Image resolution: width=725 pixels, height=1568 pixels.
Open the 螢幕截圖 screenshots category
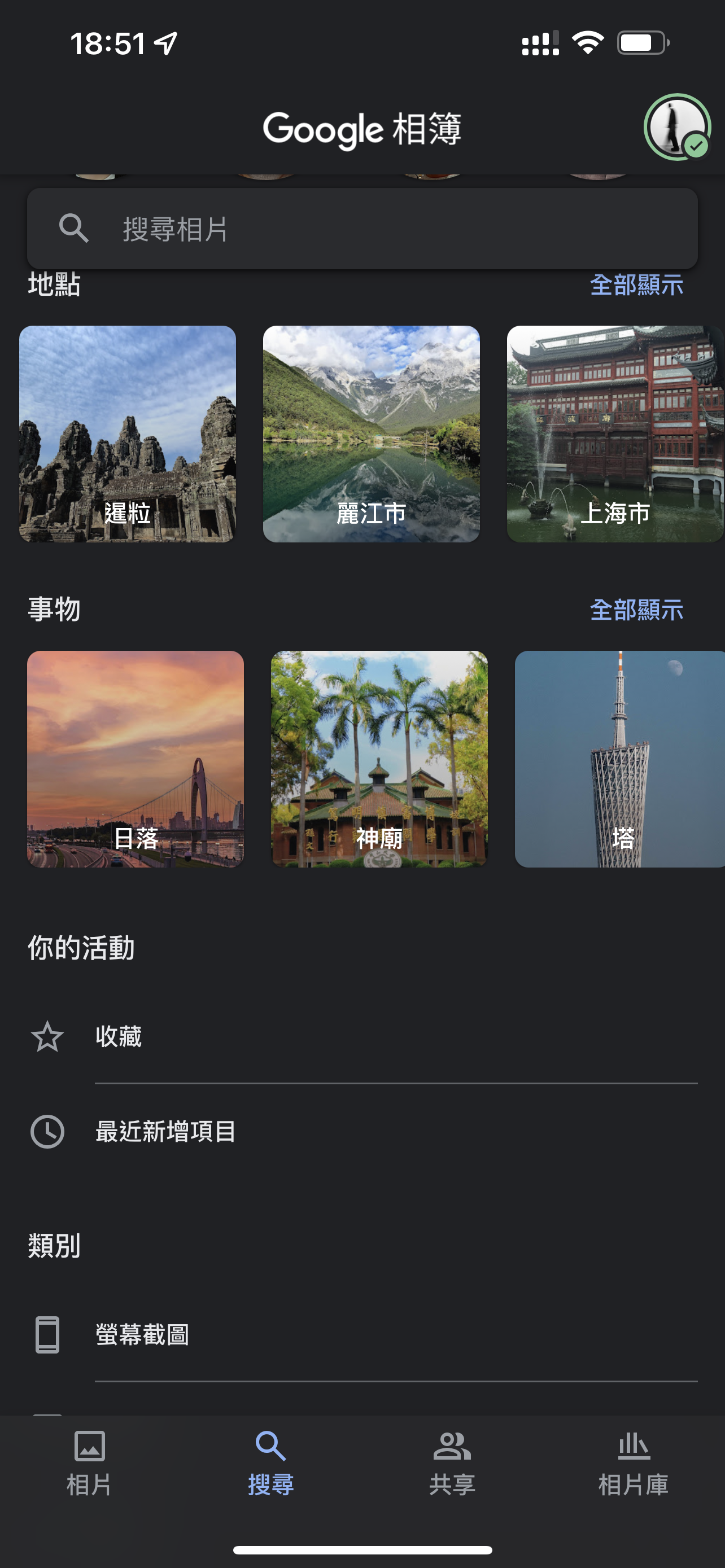pos(142,1335)
